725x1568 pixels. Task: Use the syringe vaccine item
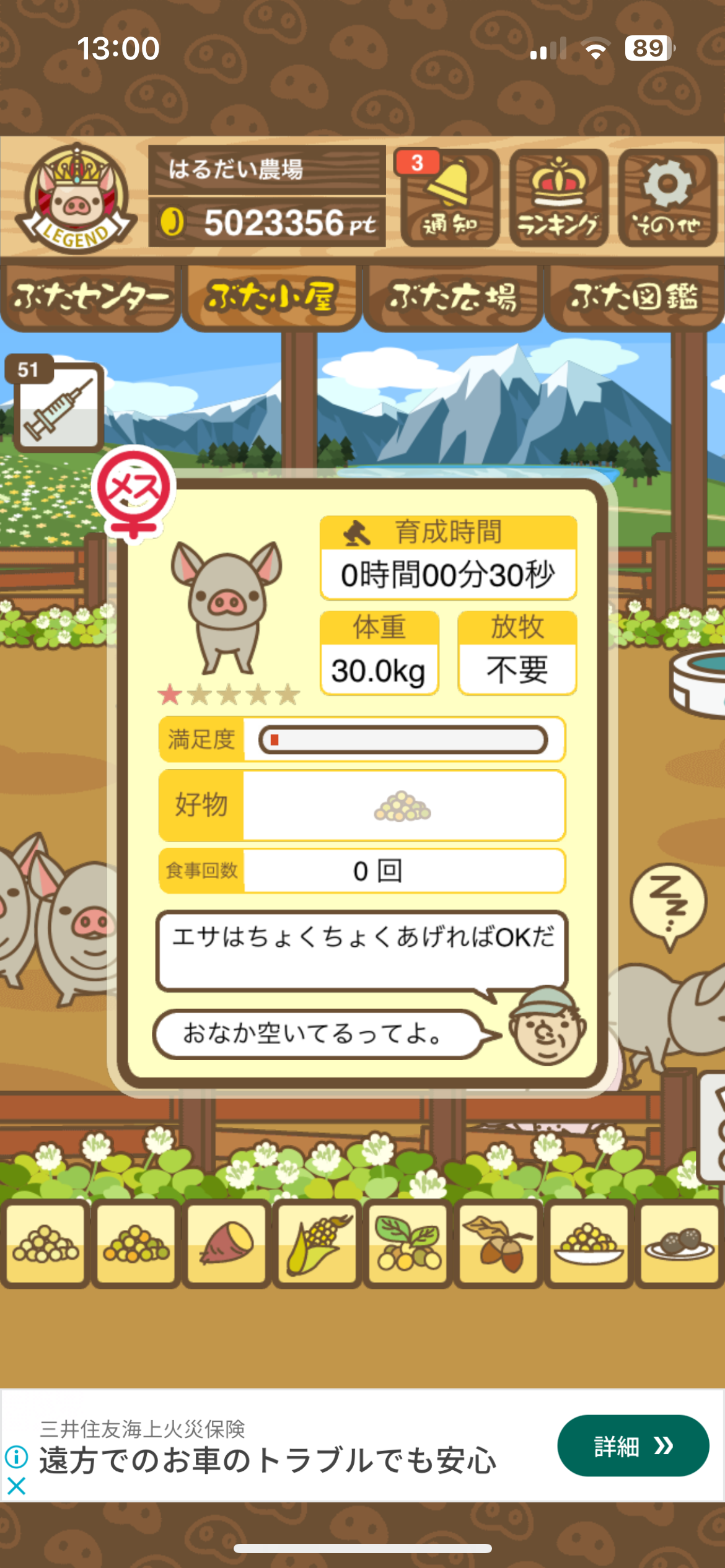point(58,406)
